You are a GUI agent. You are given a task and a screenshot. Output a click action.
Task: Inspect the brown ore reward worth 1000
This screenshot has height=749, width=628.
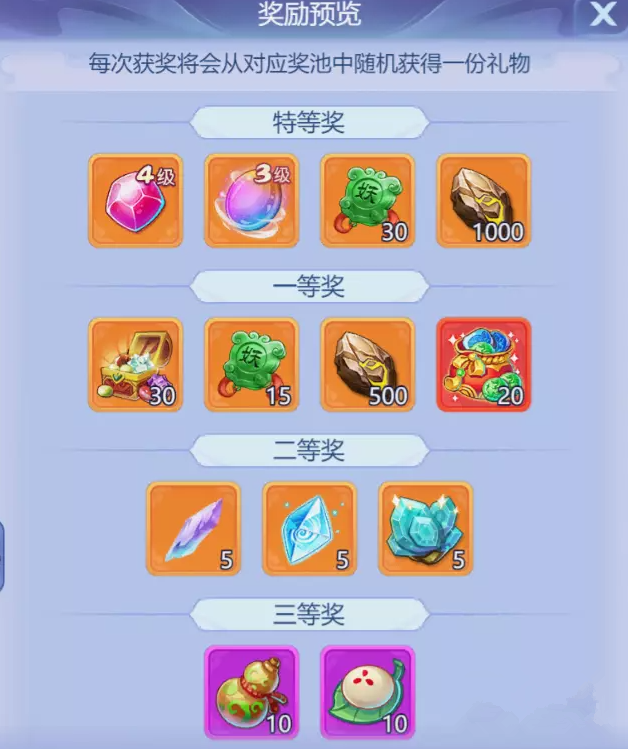483,200
